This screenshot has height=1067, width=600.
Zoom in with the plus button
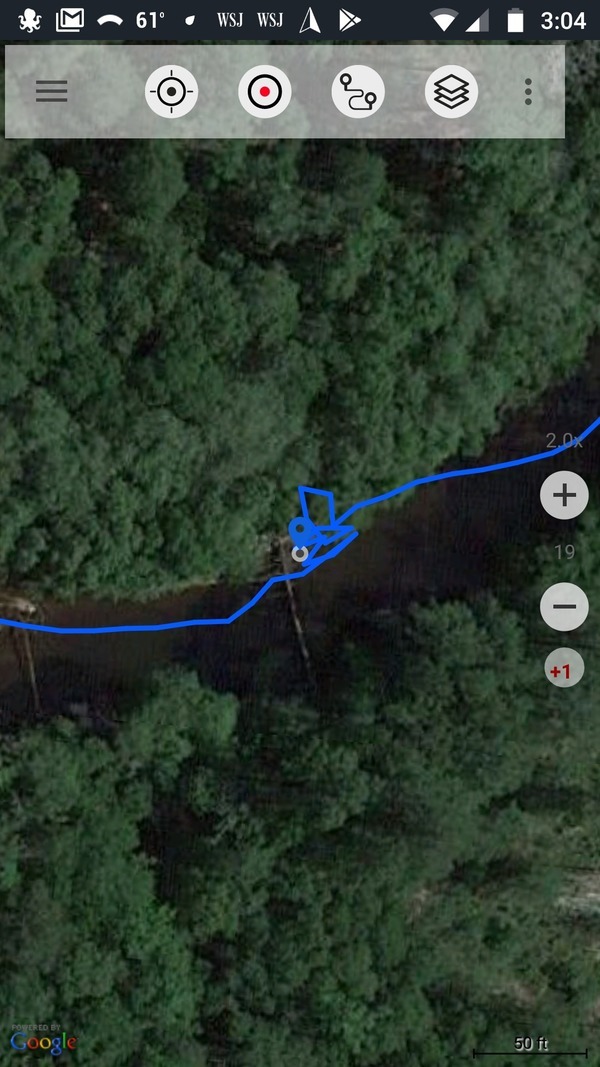point(564,495)
